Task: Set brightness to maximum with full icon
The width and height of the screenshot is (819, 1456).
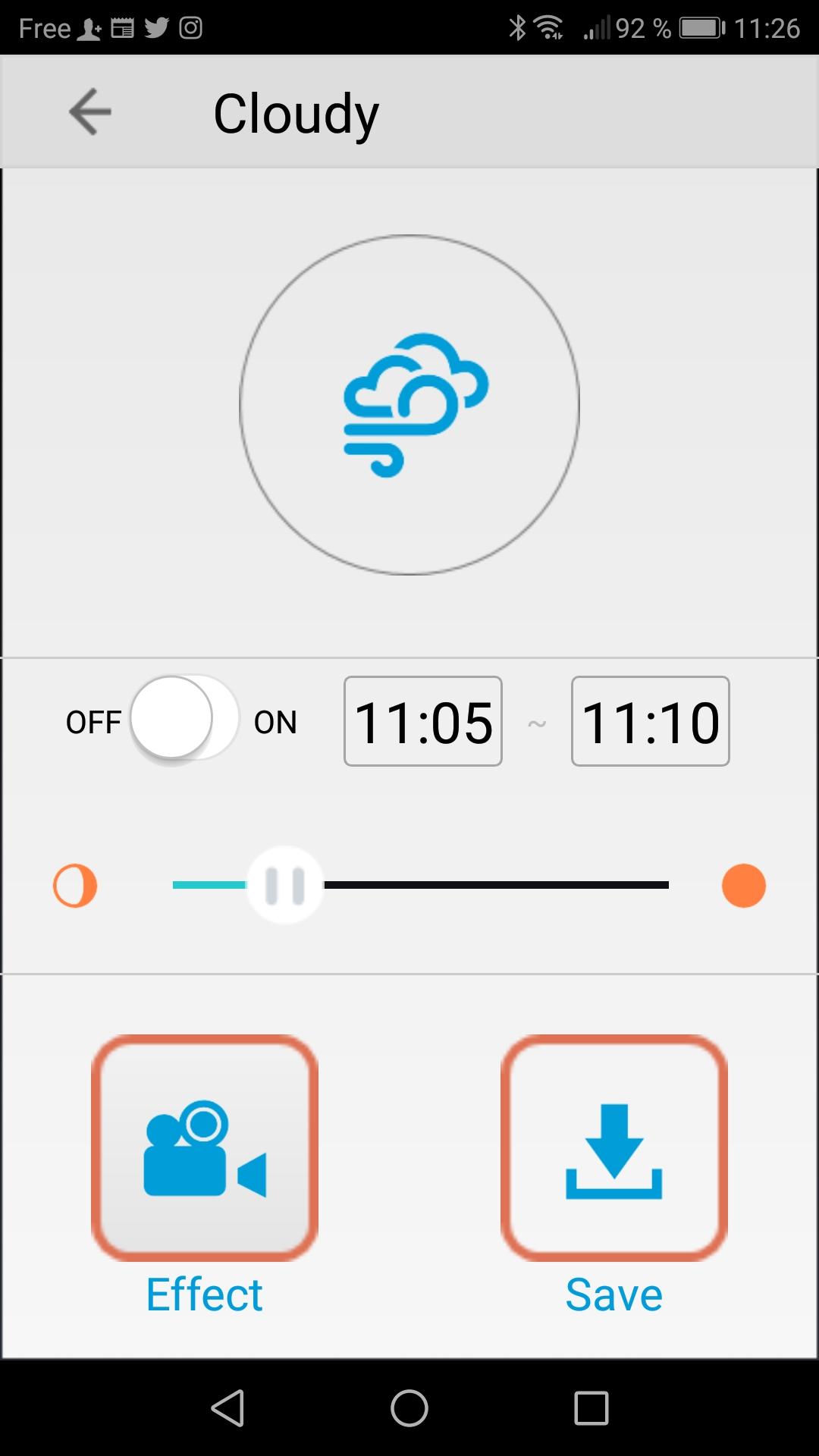Action: coord(743,886)
